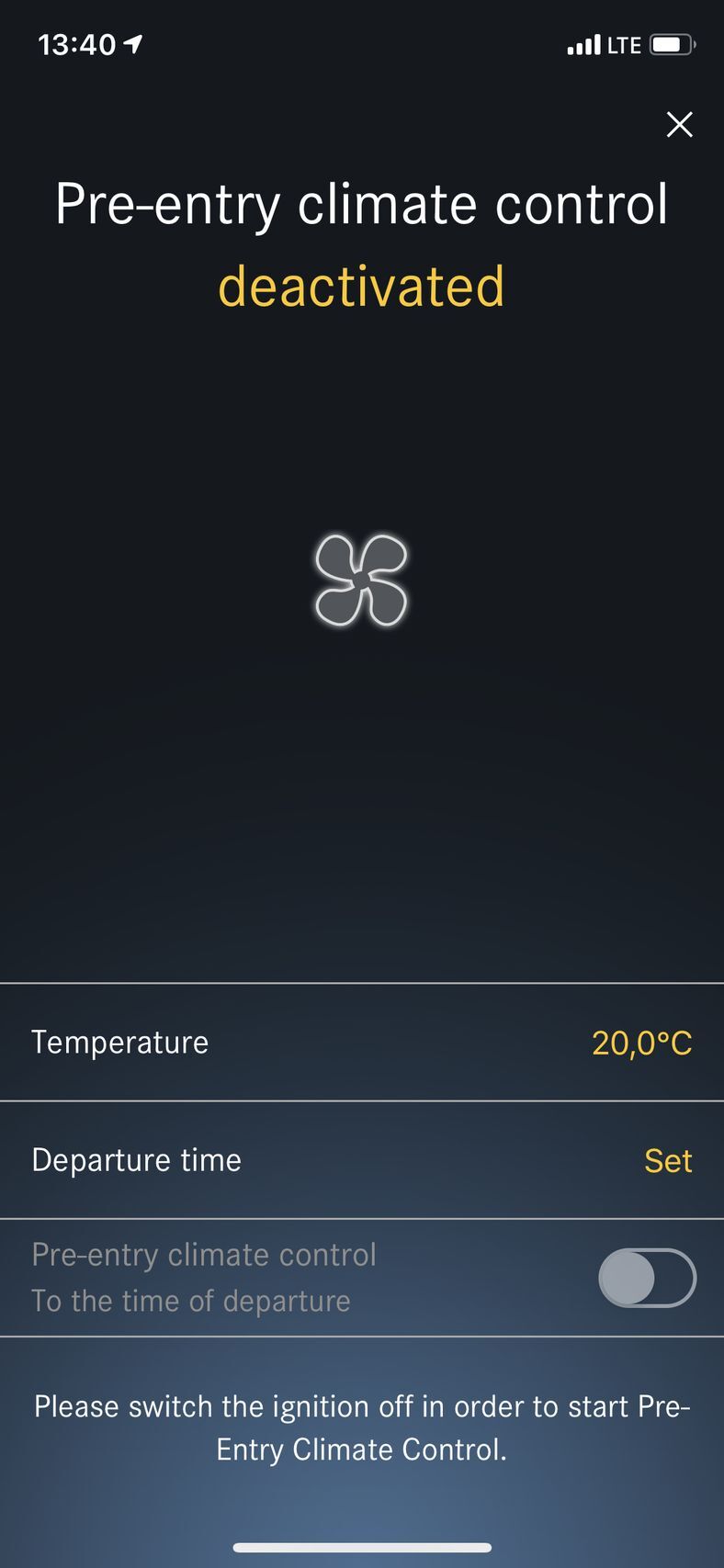Toggle pre-entry climate control to departure time

(647, 1278)
